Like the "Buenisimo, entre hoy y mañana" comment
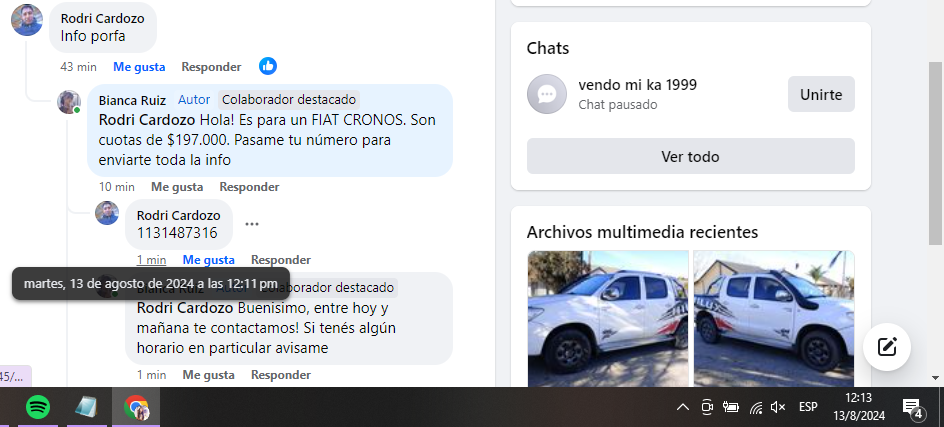The height and width of the screenshot is (427, 944). (x=208, y=375)
